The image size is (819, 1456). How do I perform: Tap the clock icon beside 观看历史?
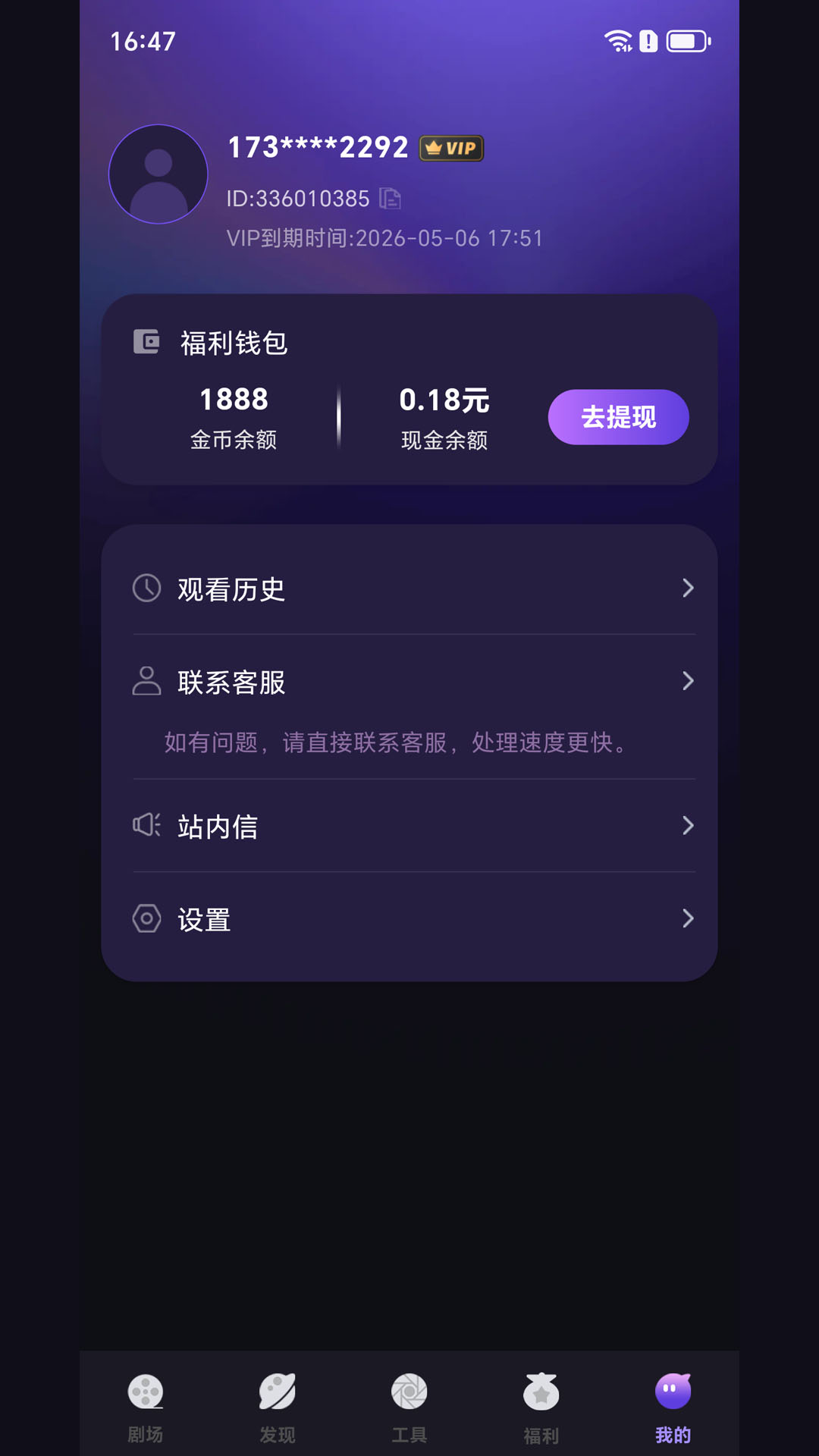coord(146,588)
